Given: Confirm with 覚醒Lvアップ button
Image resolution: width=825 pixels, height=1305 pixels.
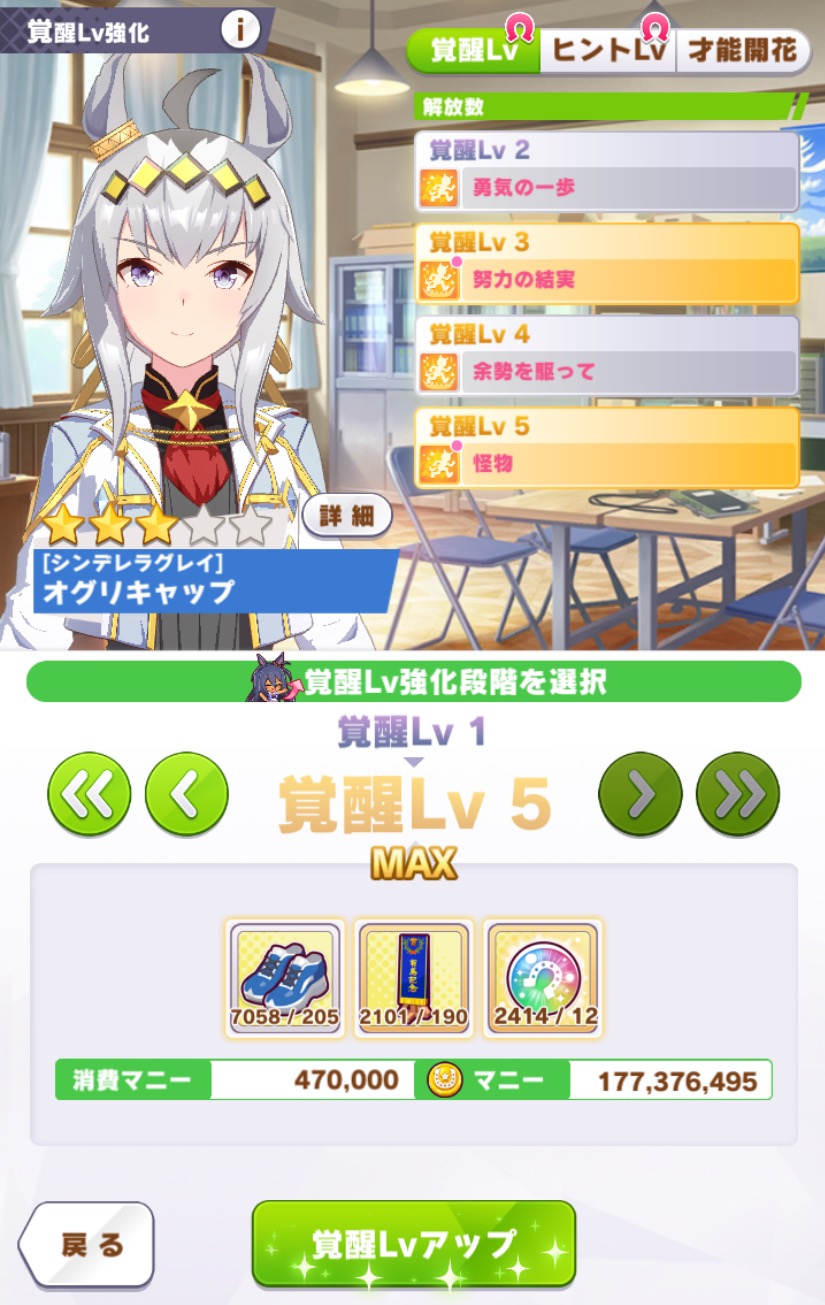Looking at the screenshot, I should coord(413,1244).
